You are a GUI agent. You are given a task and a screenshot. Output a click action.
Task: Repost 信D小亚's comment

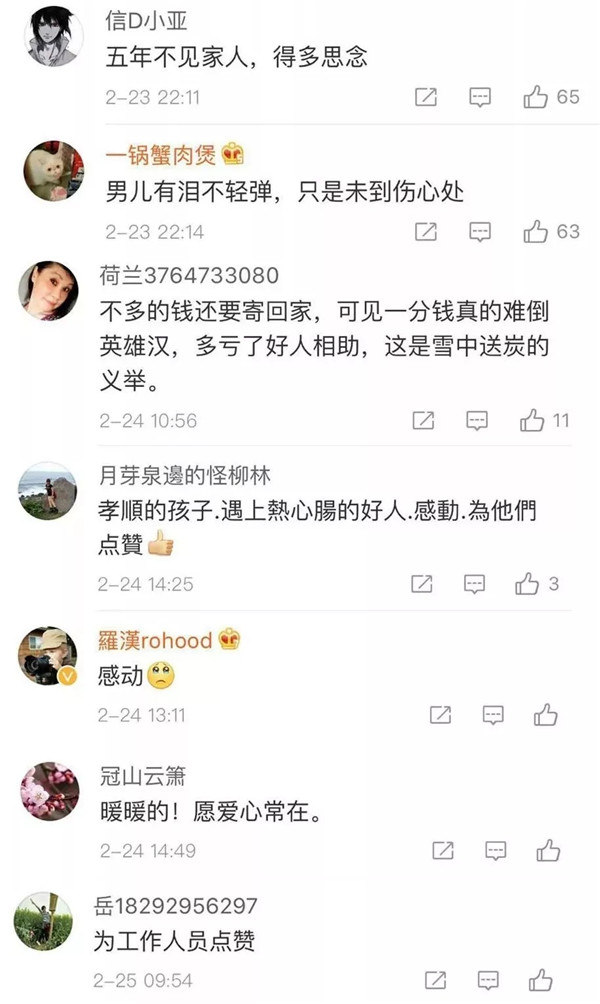[425, 97]
